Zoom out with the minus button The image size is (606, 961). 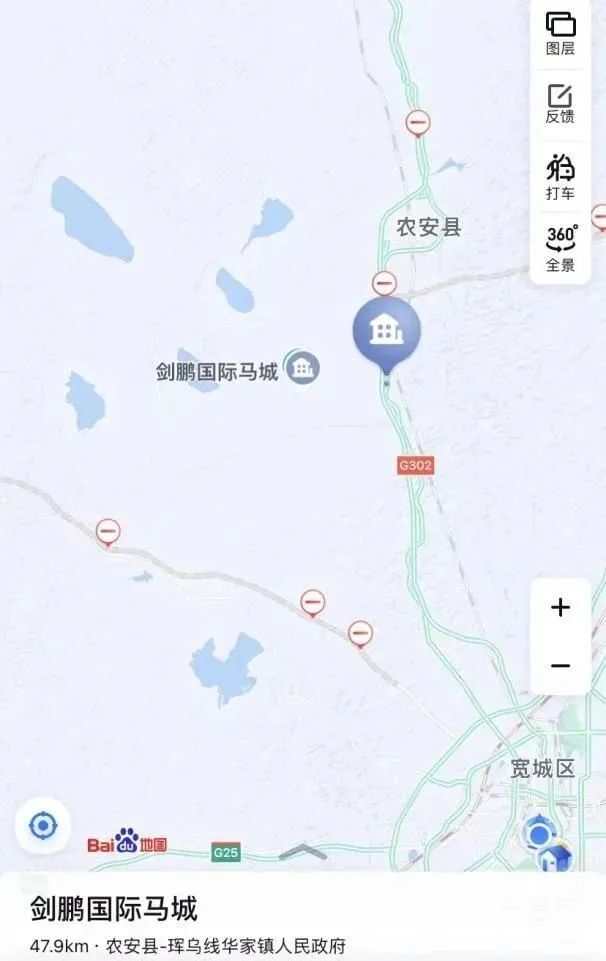click(x=560, y=666)
